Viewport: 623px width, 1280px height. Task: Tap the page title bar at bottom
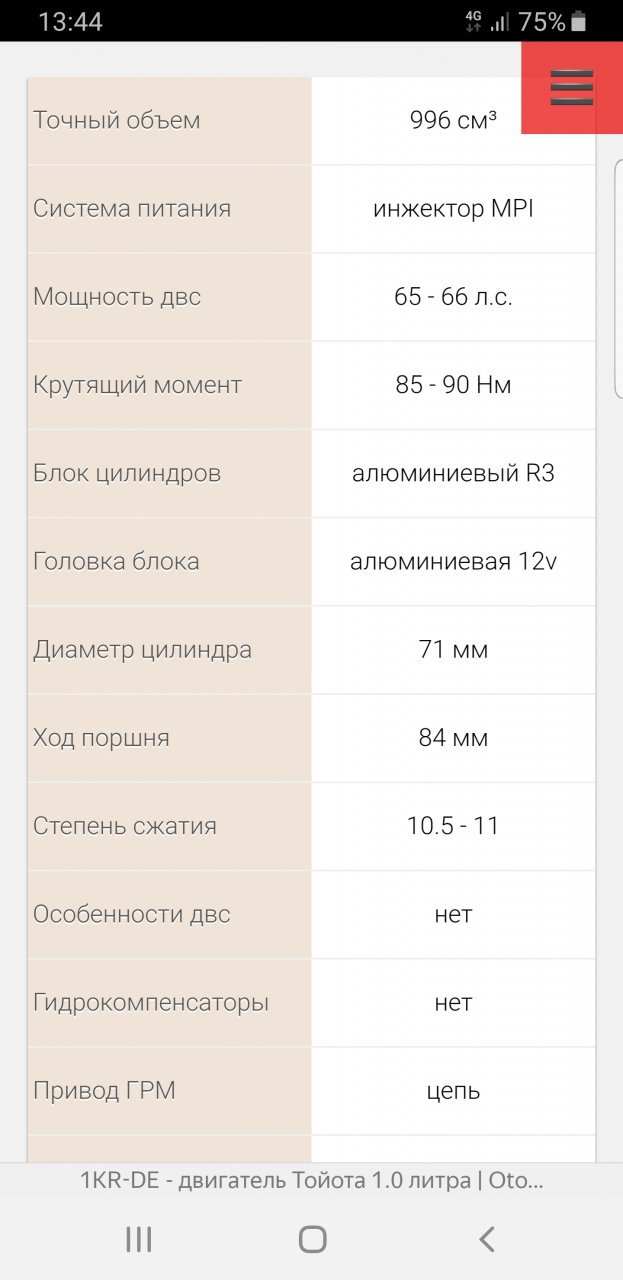click(311, 1180)
